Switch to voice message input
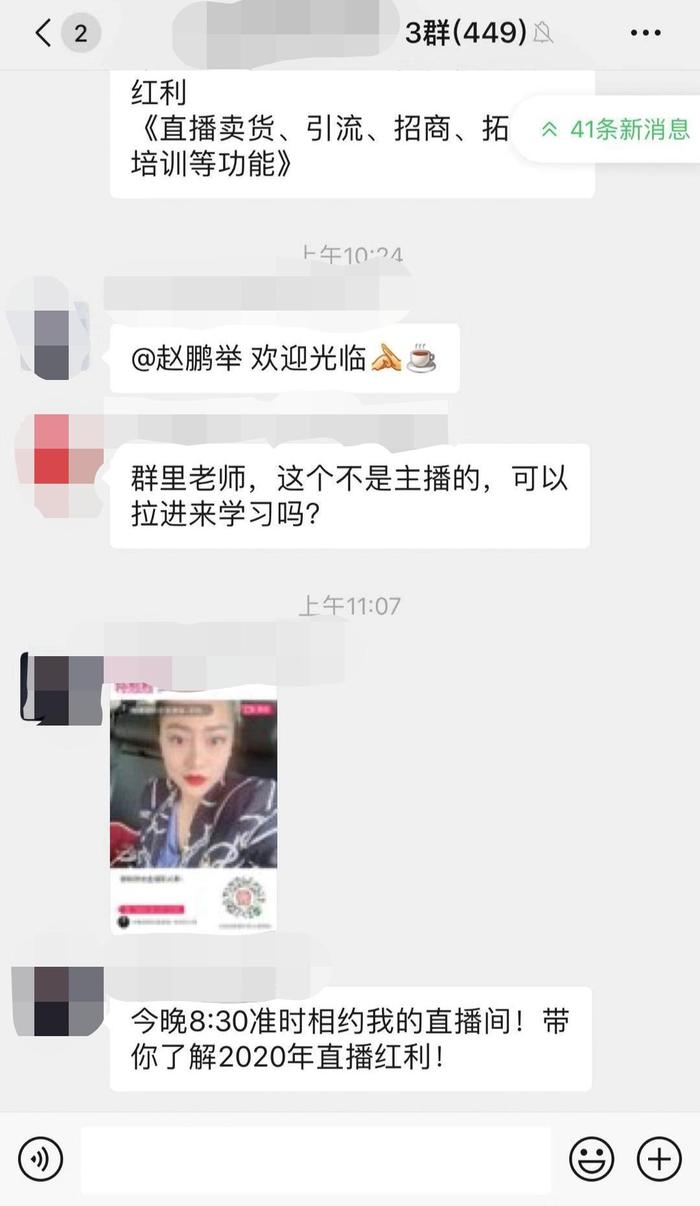The image size is (700, 1206). (x=40, y=1159)
